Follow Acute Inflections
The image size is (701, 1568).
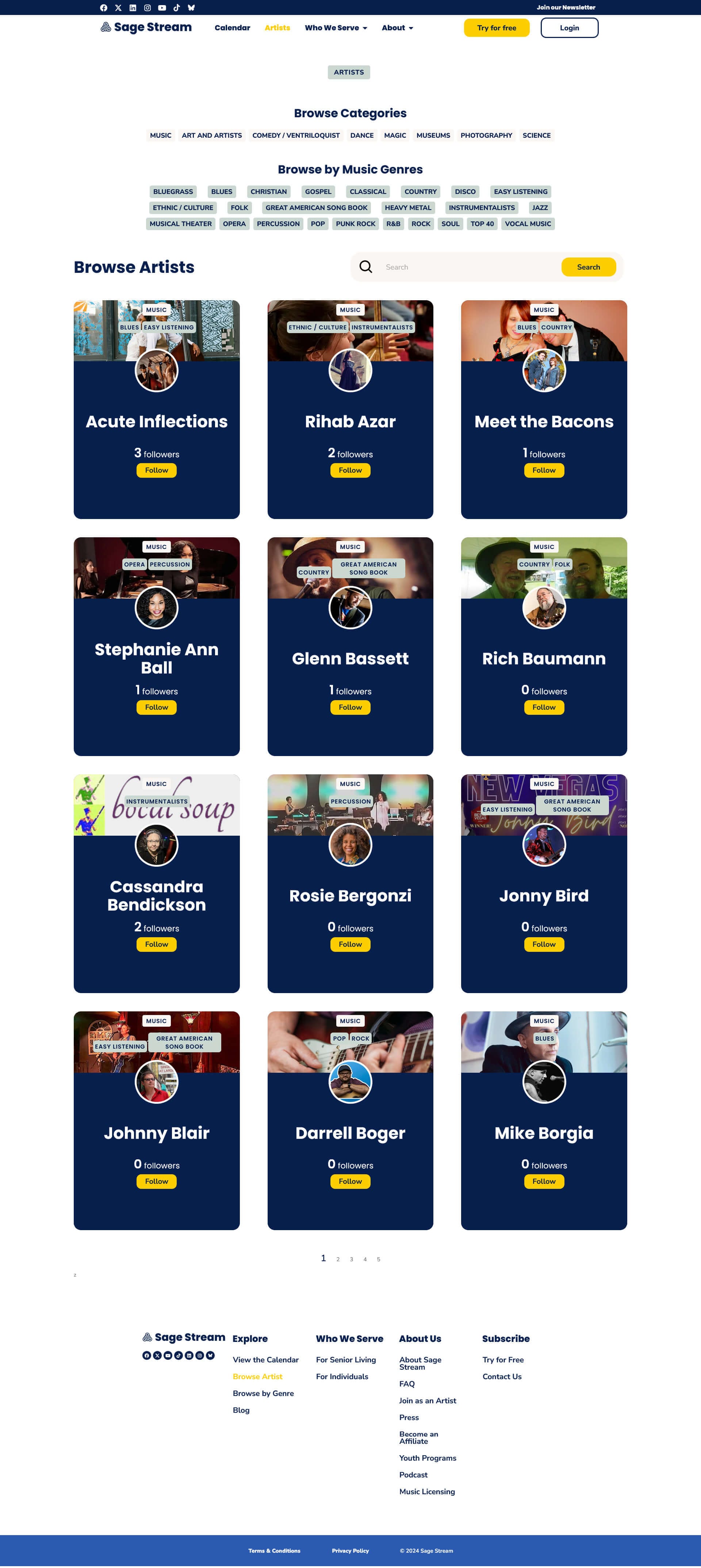click(x=156, y=470)
